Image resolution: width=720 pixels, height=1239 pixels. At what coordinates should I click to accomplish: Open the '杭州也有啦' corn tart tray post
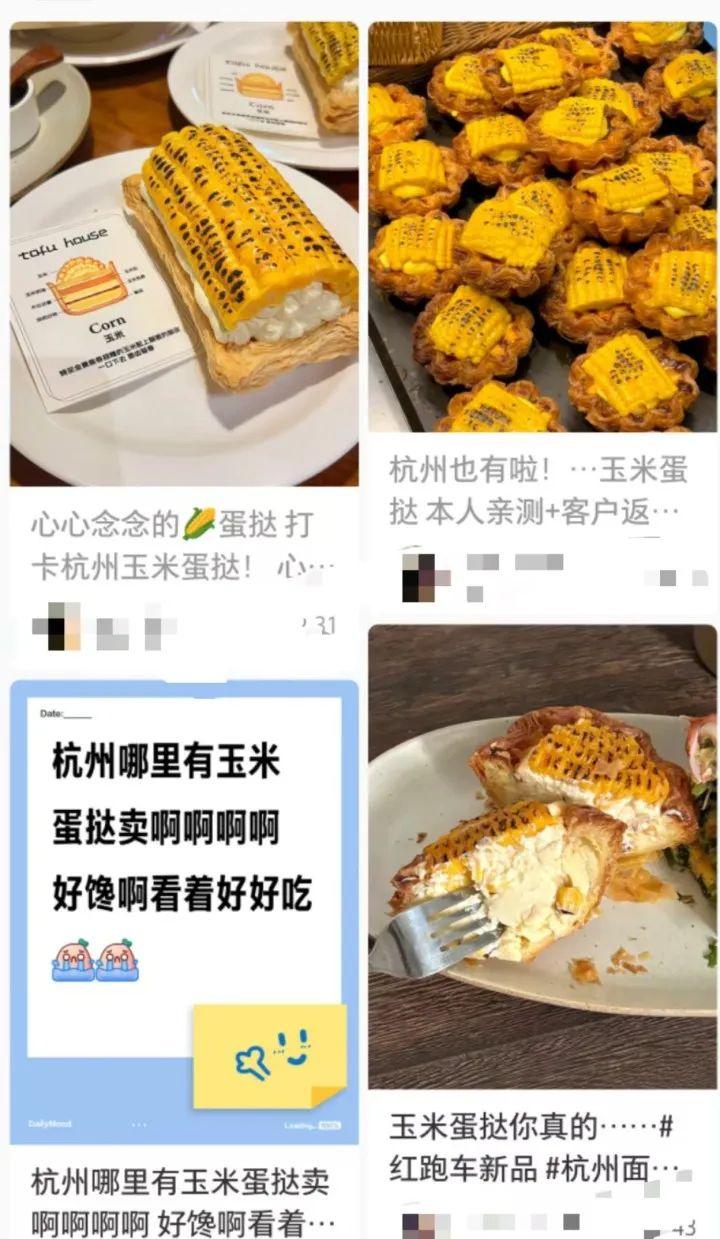[542, 228]
